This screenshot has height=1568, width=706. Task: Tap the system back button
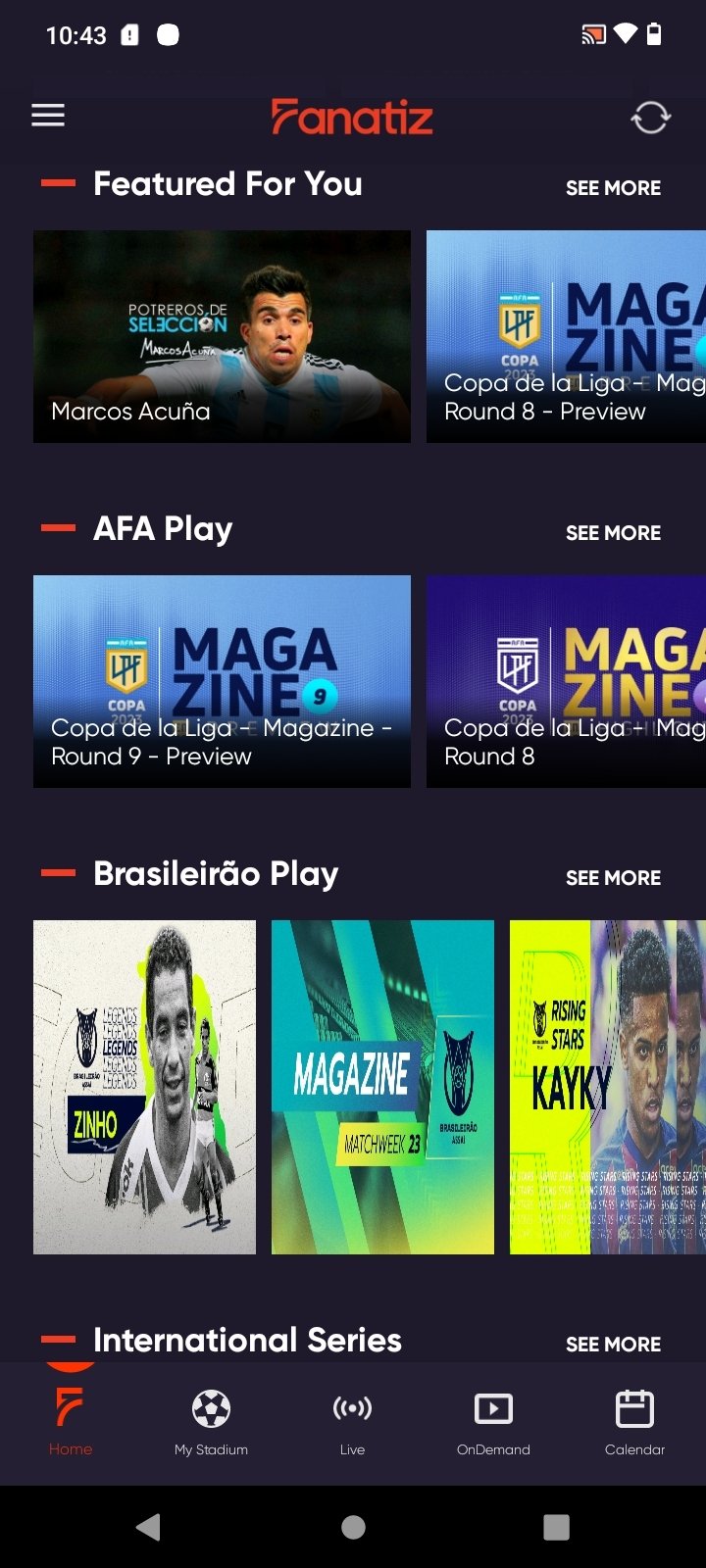[x=149, y=1527]
